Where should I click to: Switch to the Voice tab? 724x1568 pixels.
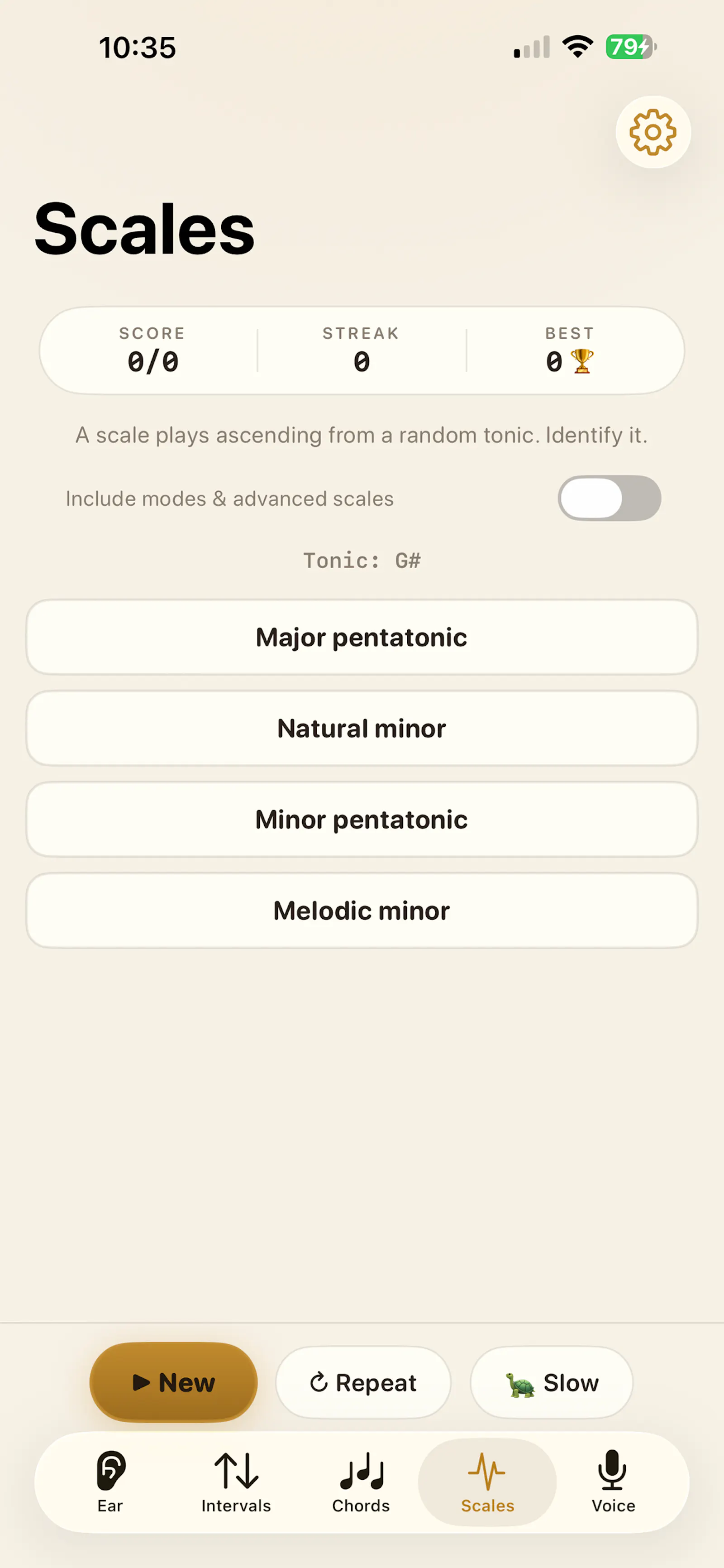[613, 1482]
